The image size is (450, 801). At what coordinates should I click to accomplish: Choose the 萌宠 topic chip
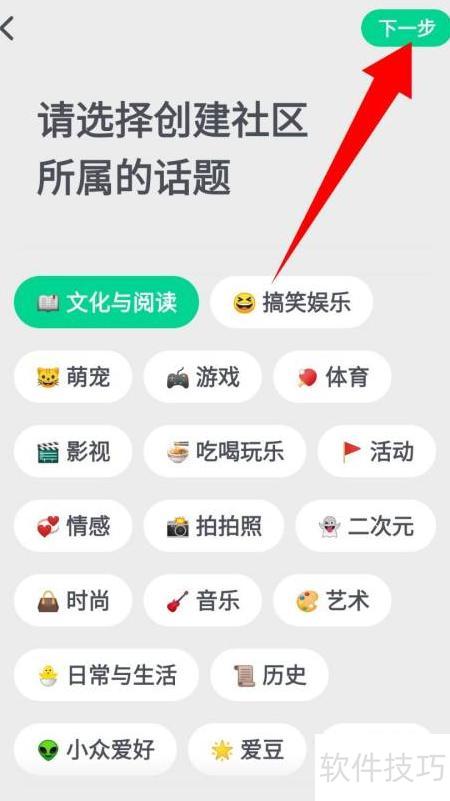[x=73, y=377]
